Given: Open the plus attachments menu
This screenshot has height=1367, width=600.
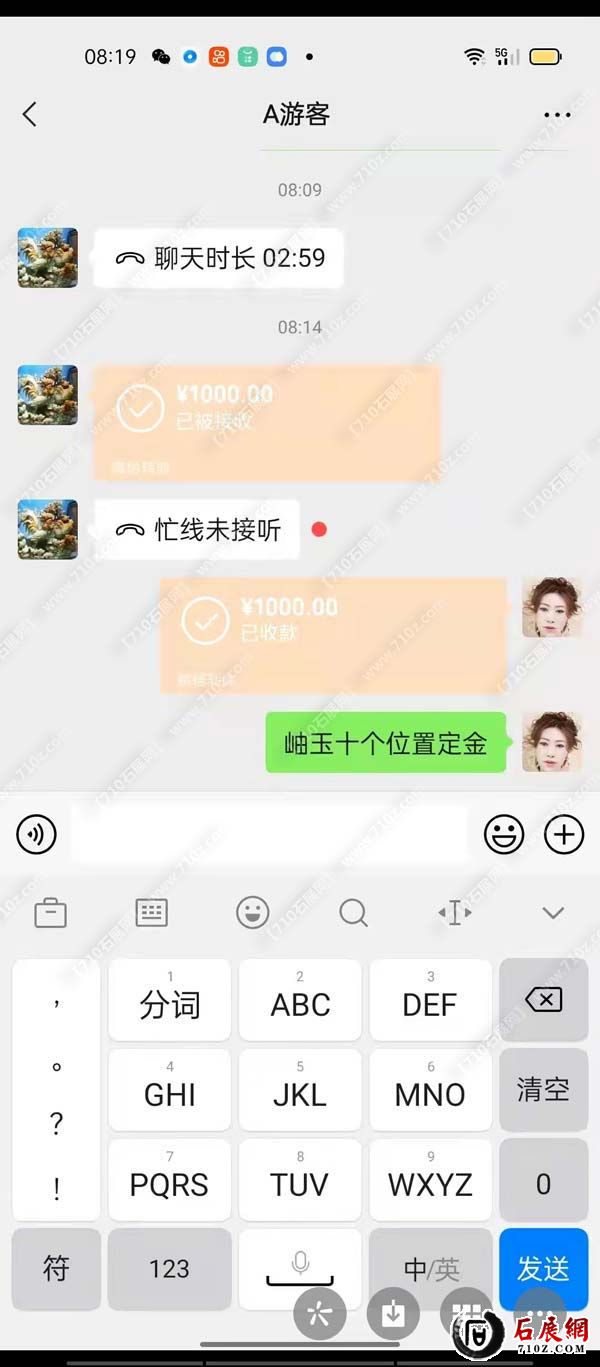Looking at the screenshot, I should pyautogui.click(x=564, y=834).
